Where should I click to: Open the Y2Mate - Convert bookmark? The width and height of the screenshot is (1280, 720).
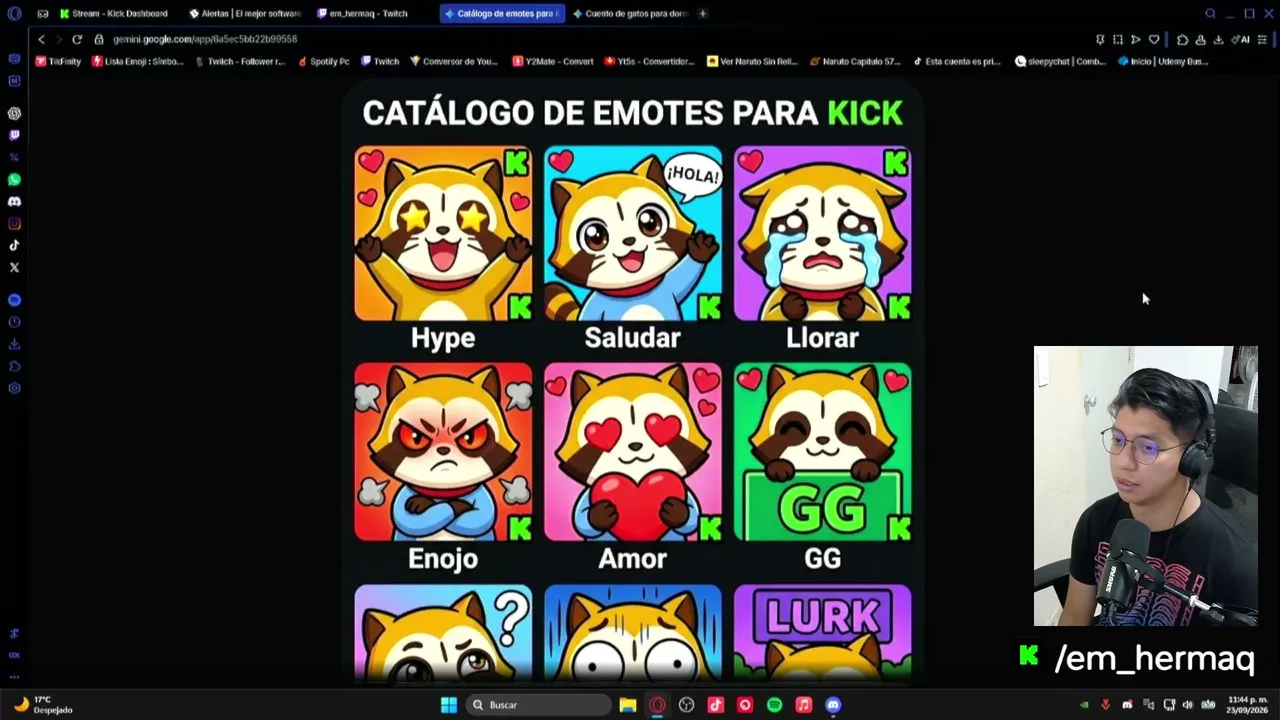pyautogui.click(x=553, y=61)
